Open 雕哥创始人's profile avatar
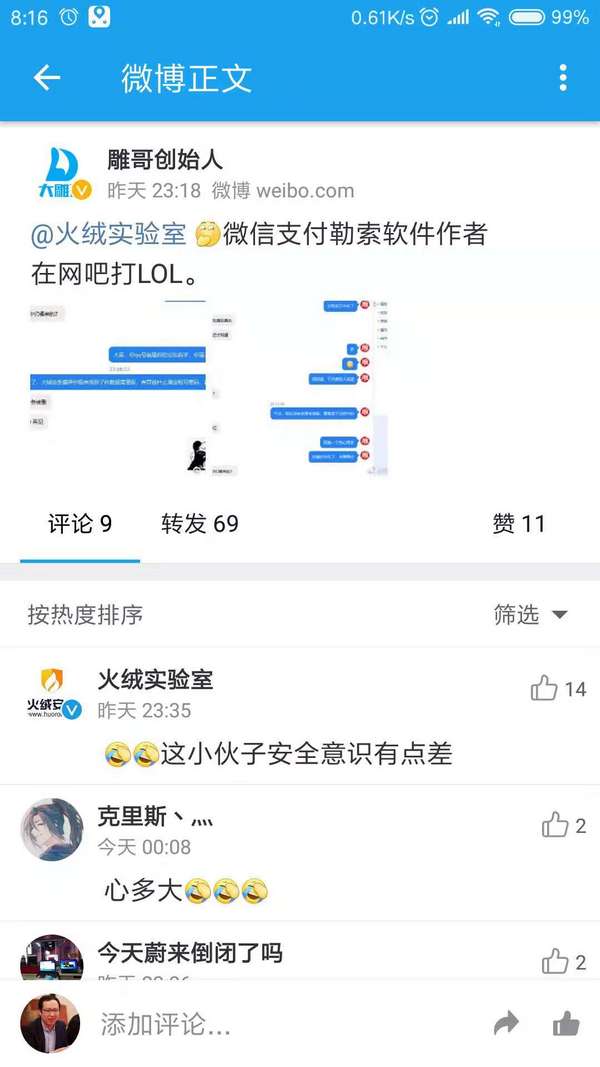 (x=63, y=175)
